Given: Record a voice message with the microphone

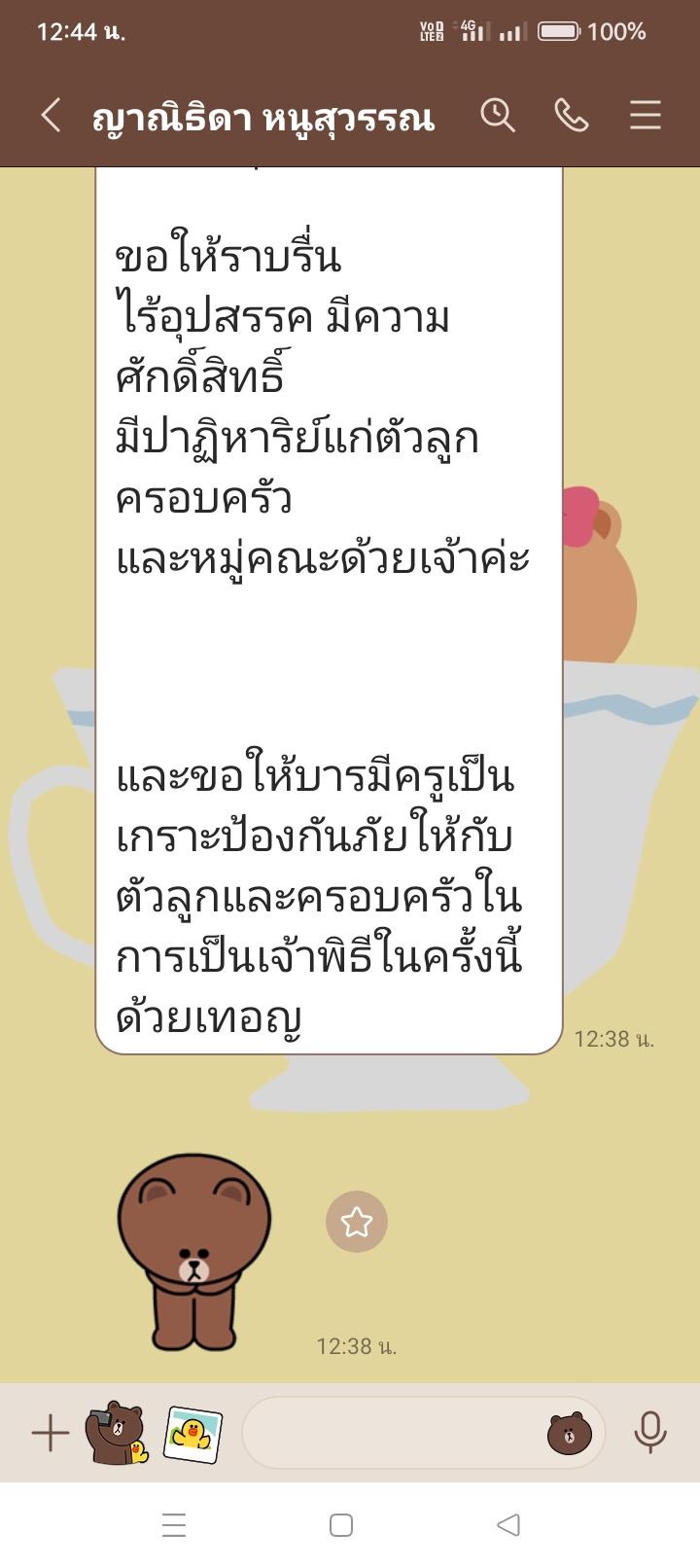Looking at the screenshot, I should pos(649,1433).
